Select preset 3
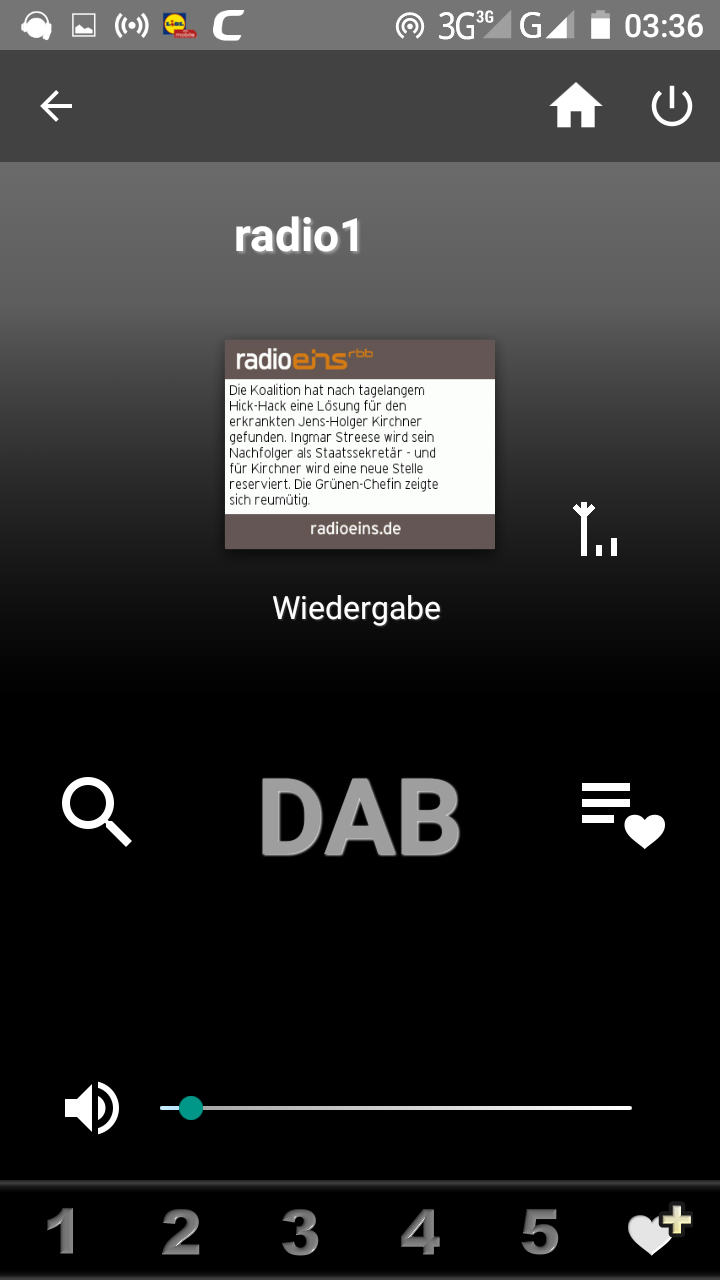The height and width of the screenshot is (1280, 720). click(300, 1232)
